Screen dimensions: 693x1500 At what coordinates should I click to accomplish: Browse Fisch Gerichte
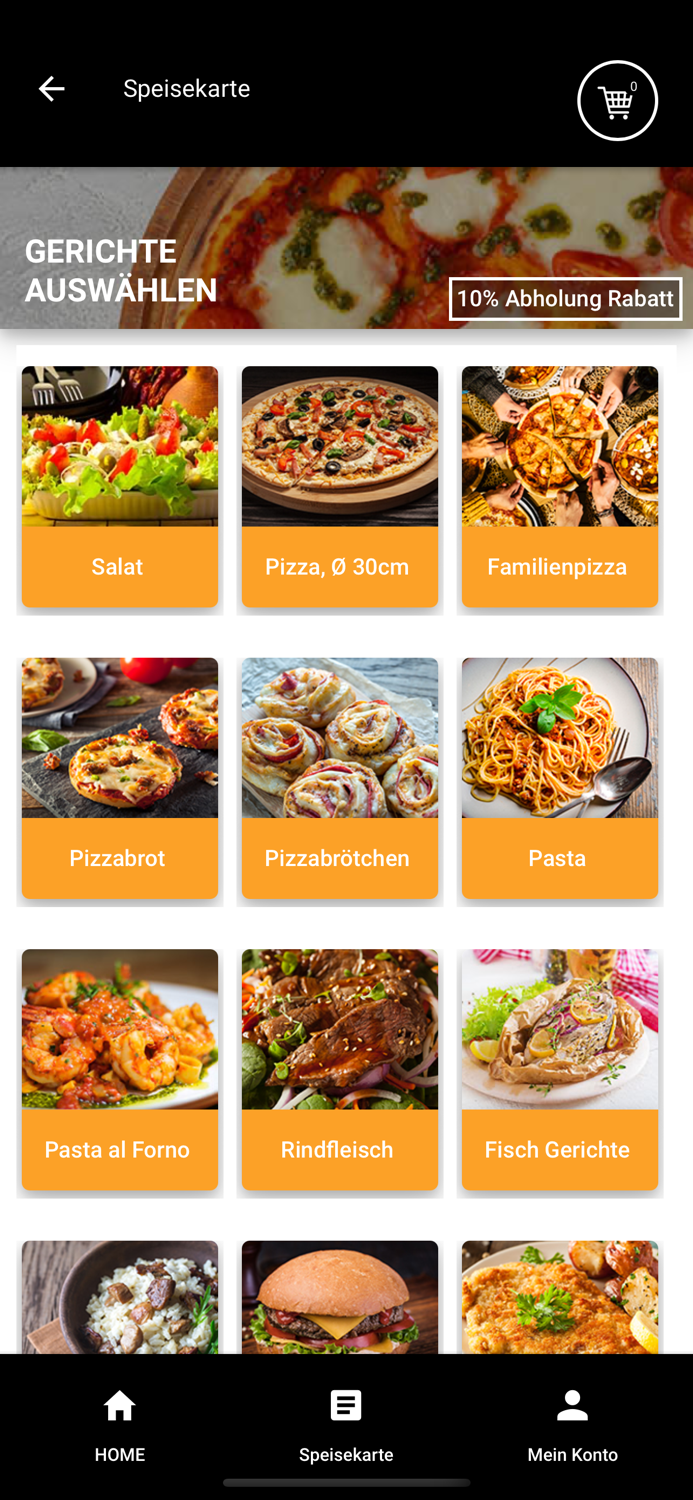pyautogui.click(x=559, y=1070)
